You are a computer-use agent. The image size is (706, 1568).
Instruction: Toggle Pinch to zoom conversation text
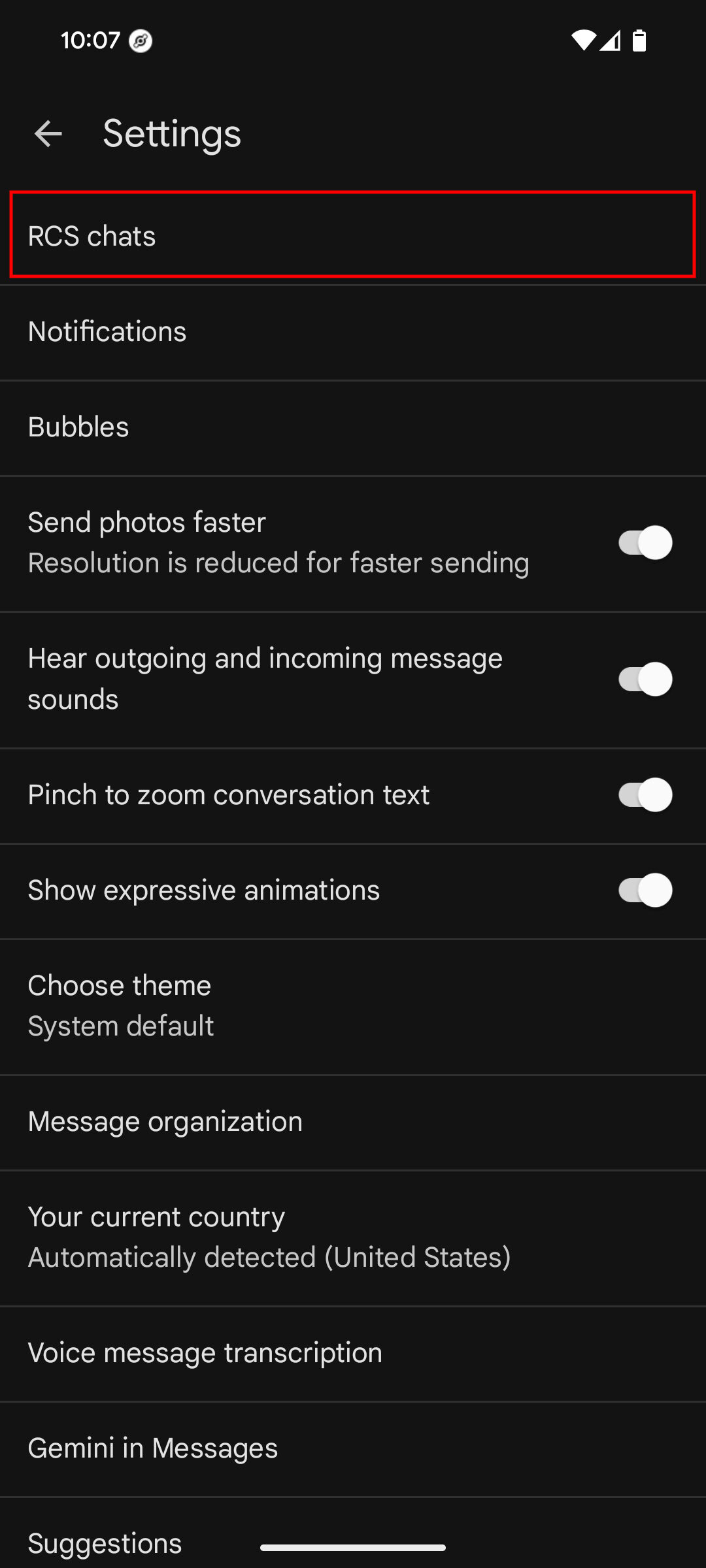tap(645, 794)
